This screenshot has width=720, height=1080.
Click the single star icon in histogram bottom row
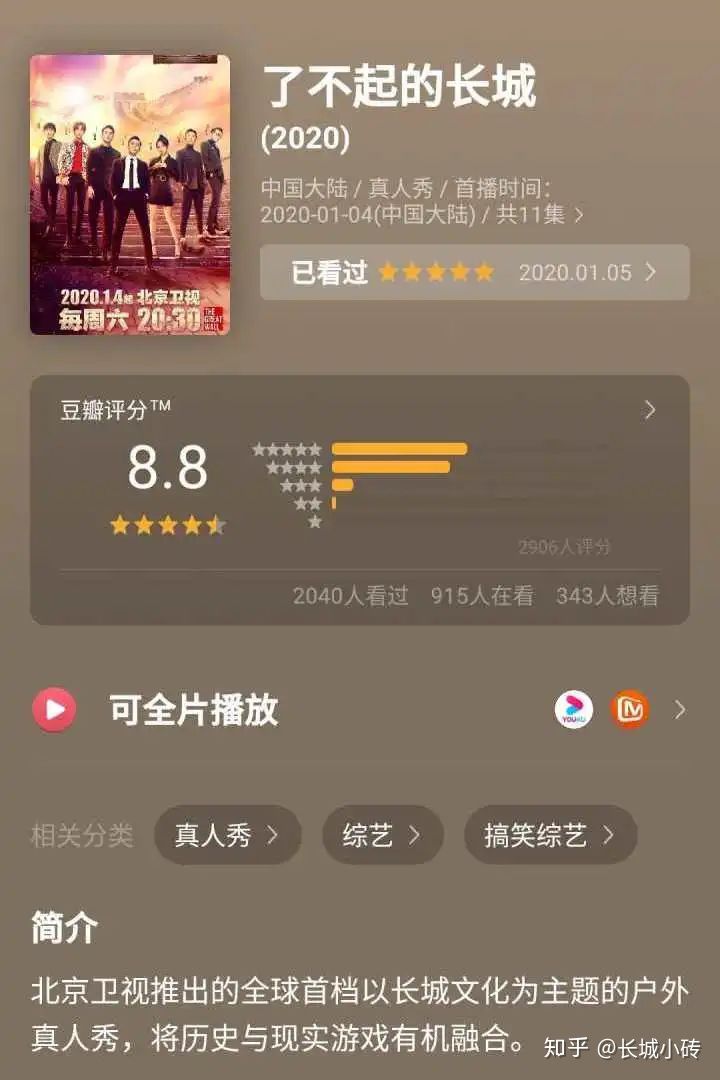point(314,520)
